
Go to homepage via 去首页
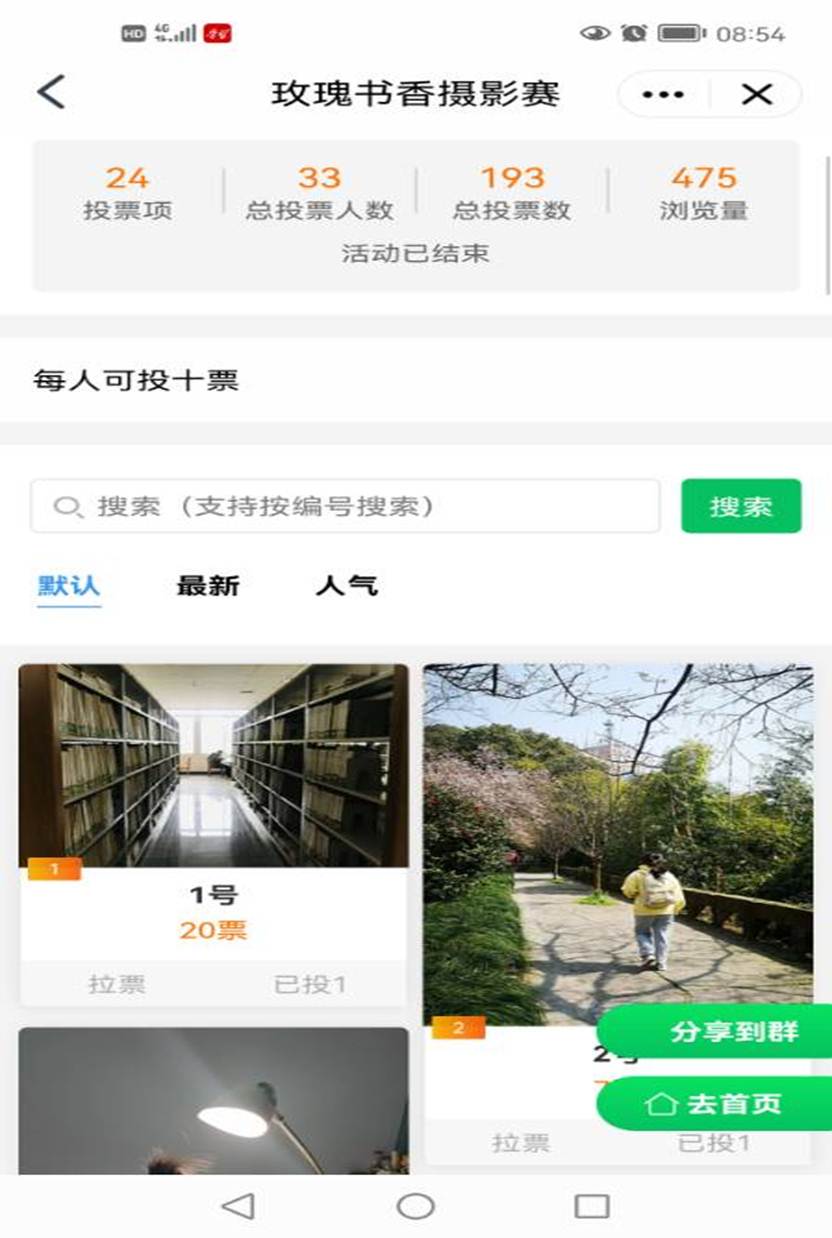715,1104
